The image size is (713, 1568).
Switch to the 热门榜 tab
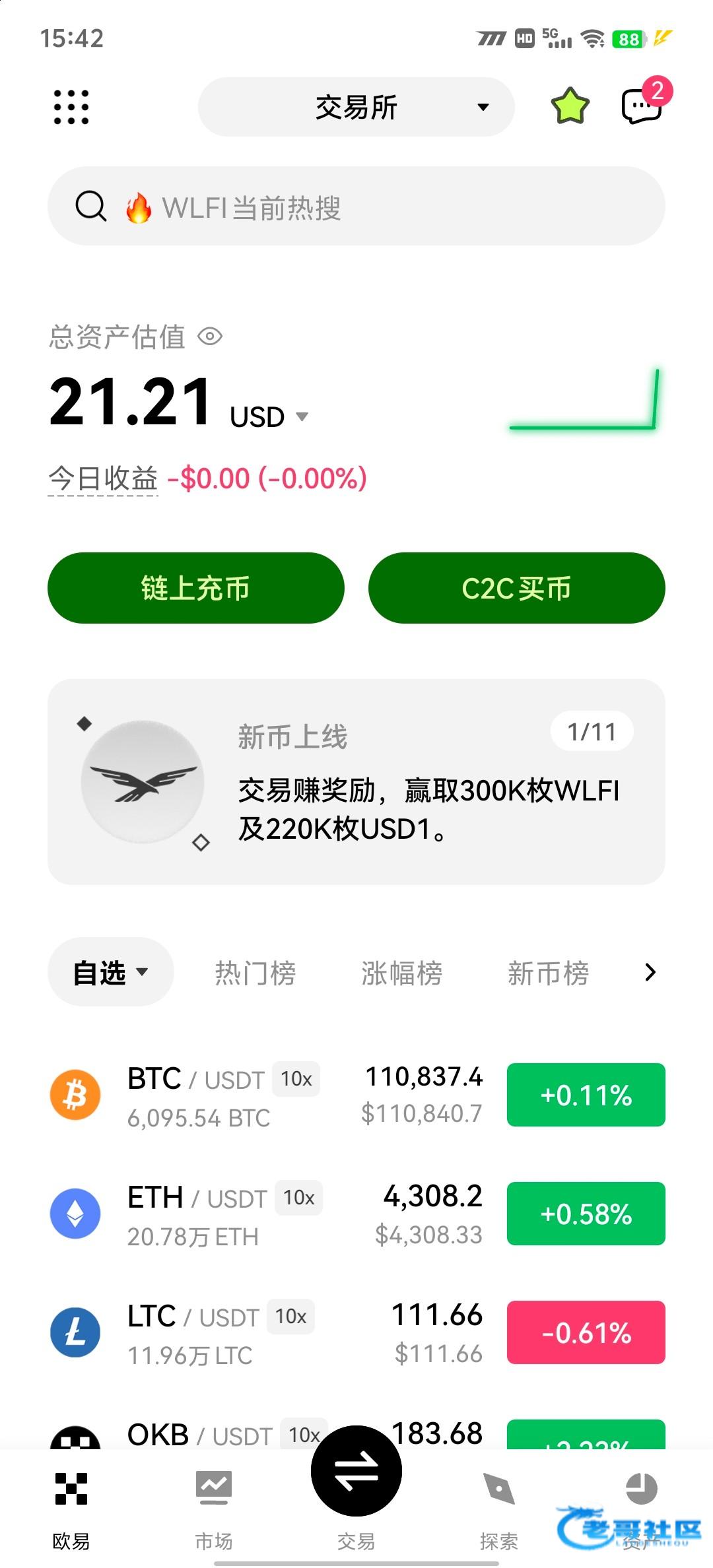point(255,973)
